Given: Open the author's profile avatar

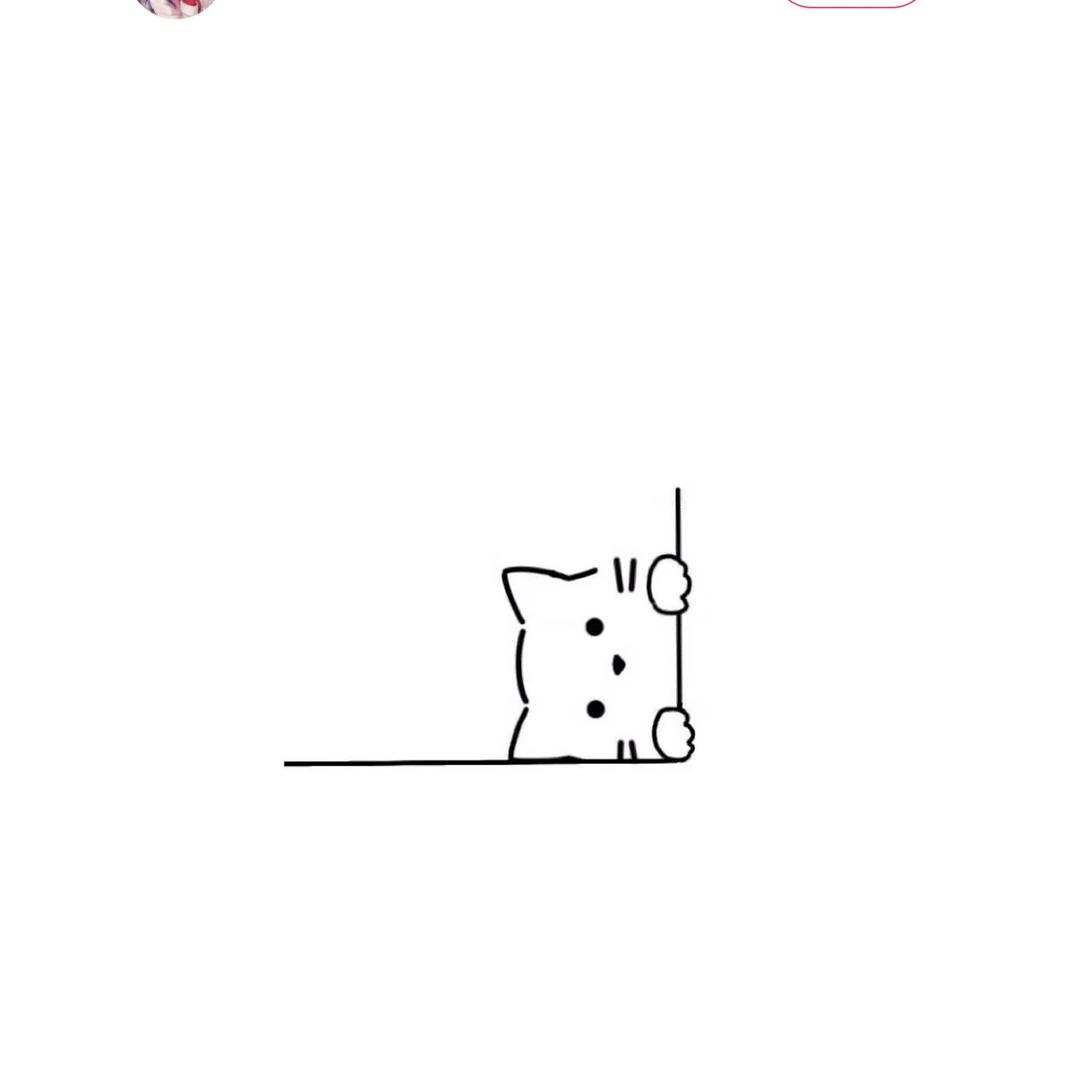Looking at the screenshot, I should point(176,5).
